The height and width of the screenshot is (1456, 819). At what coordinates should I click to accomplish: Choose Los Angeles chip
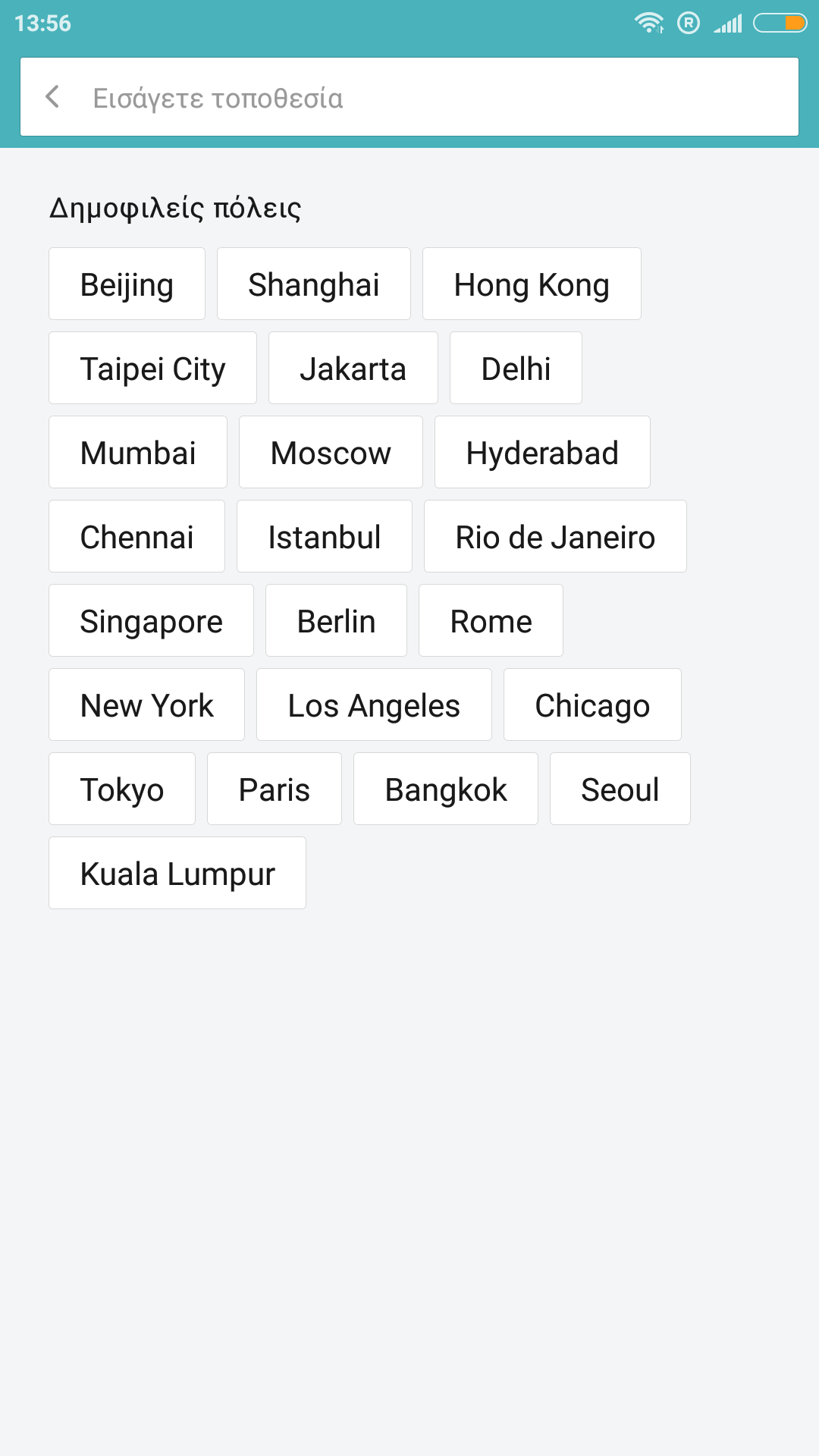coord(374,704)
